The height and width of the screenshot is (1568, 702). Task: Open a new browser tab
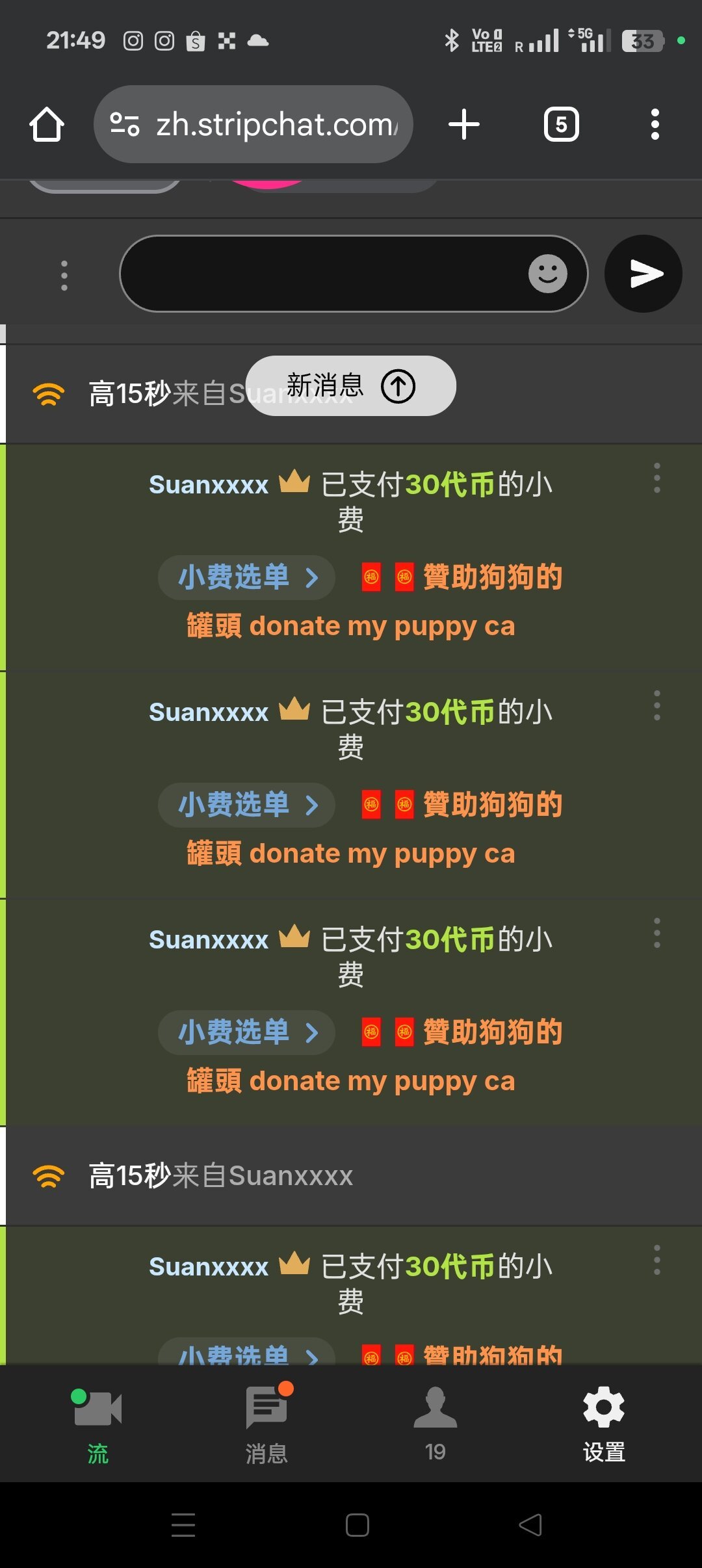tap(464, 124)
